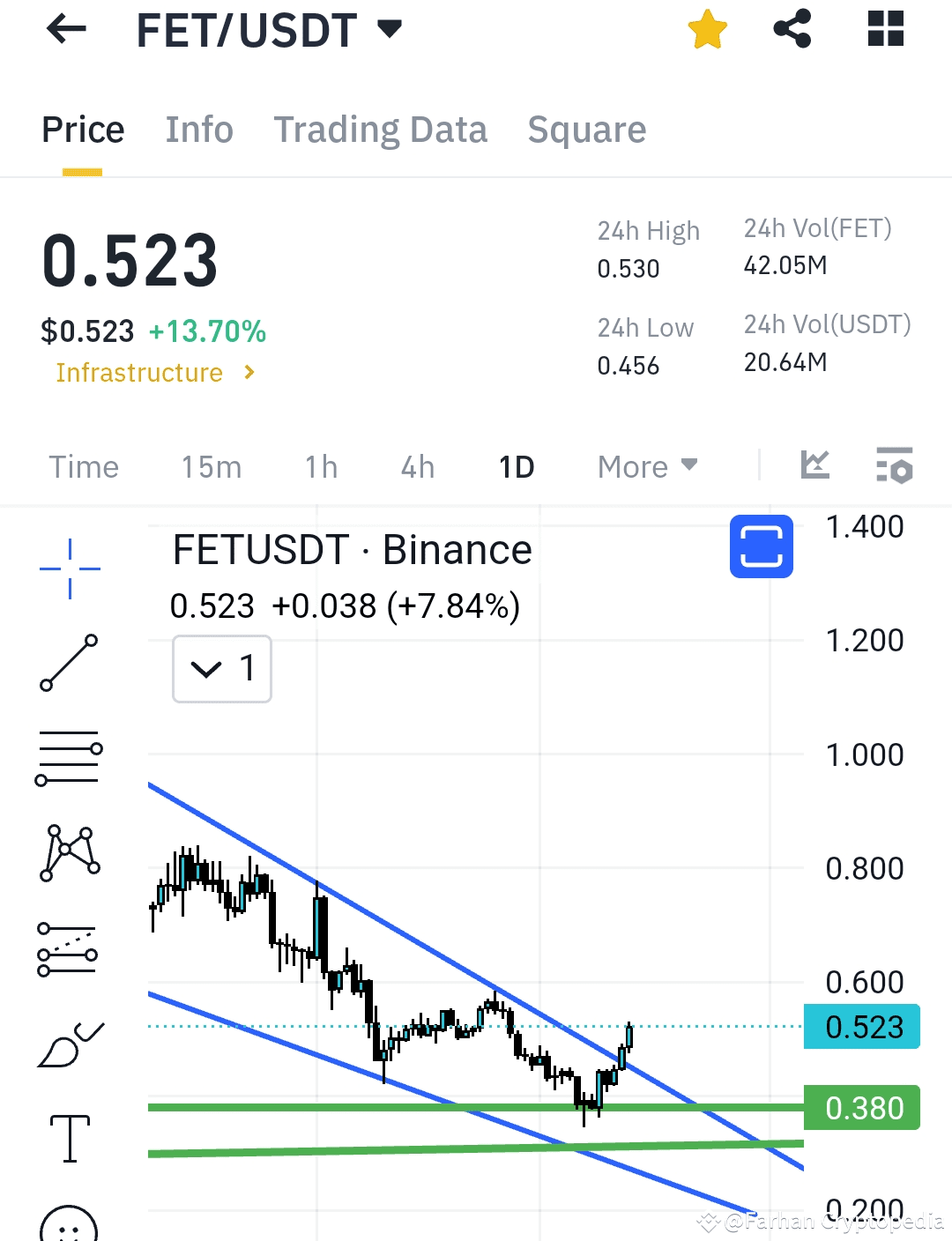Screen dimensions: 952x1241
Task: Select the 4h interval
Action: (418, 466)
